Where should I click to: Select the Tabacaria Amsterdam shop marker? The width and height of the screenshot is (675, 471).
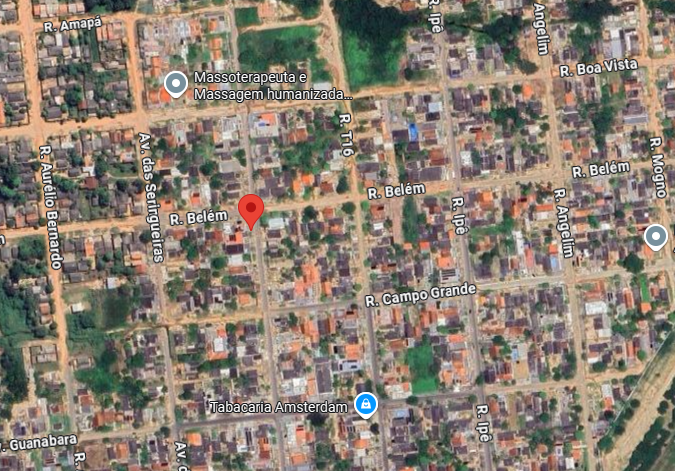366,405
